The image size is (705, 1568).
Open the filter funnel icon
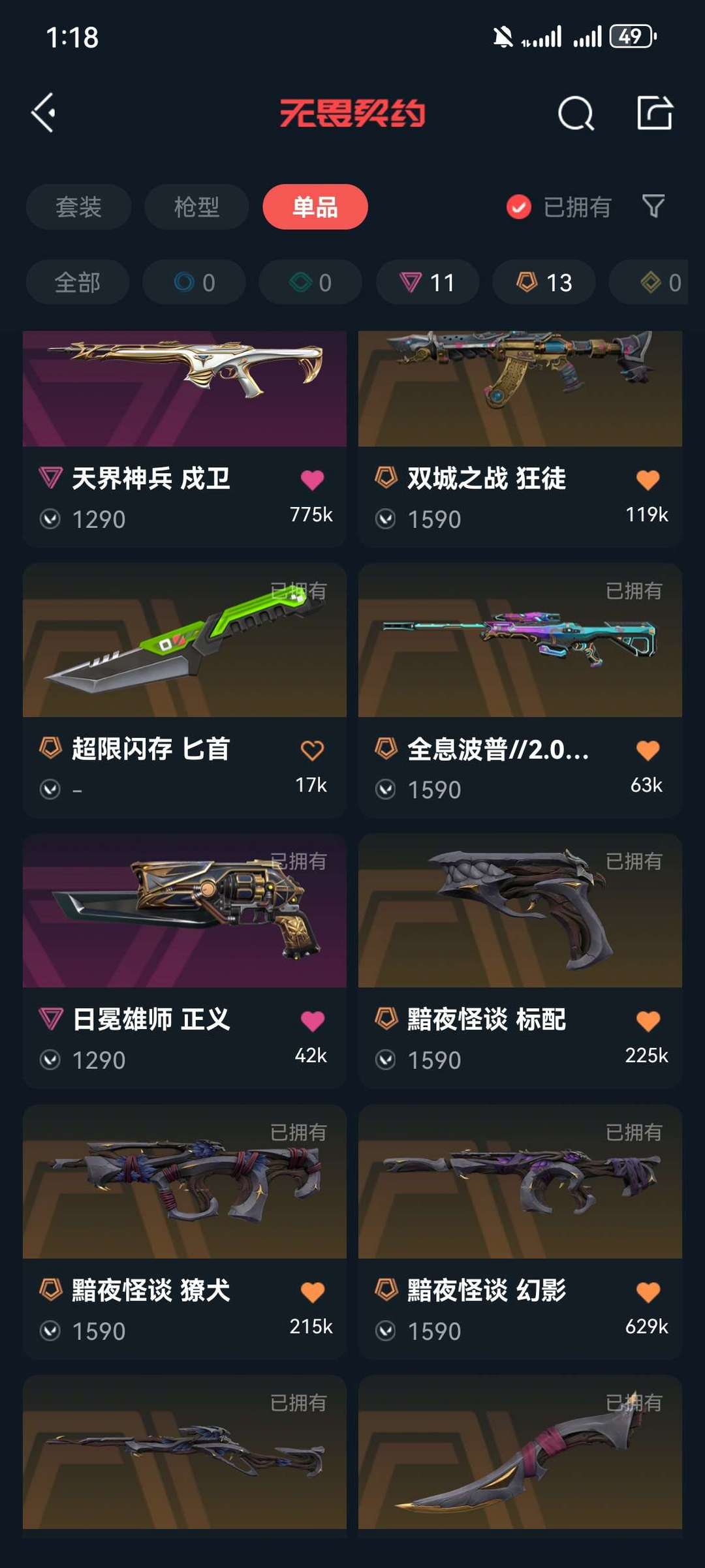pos(653,206)
